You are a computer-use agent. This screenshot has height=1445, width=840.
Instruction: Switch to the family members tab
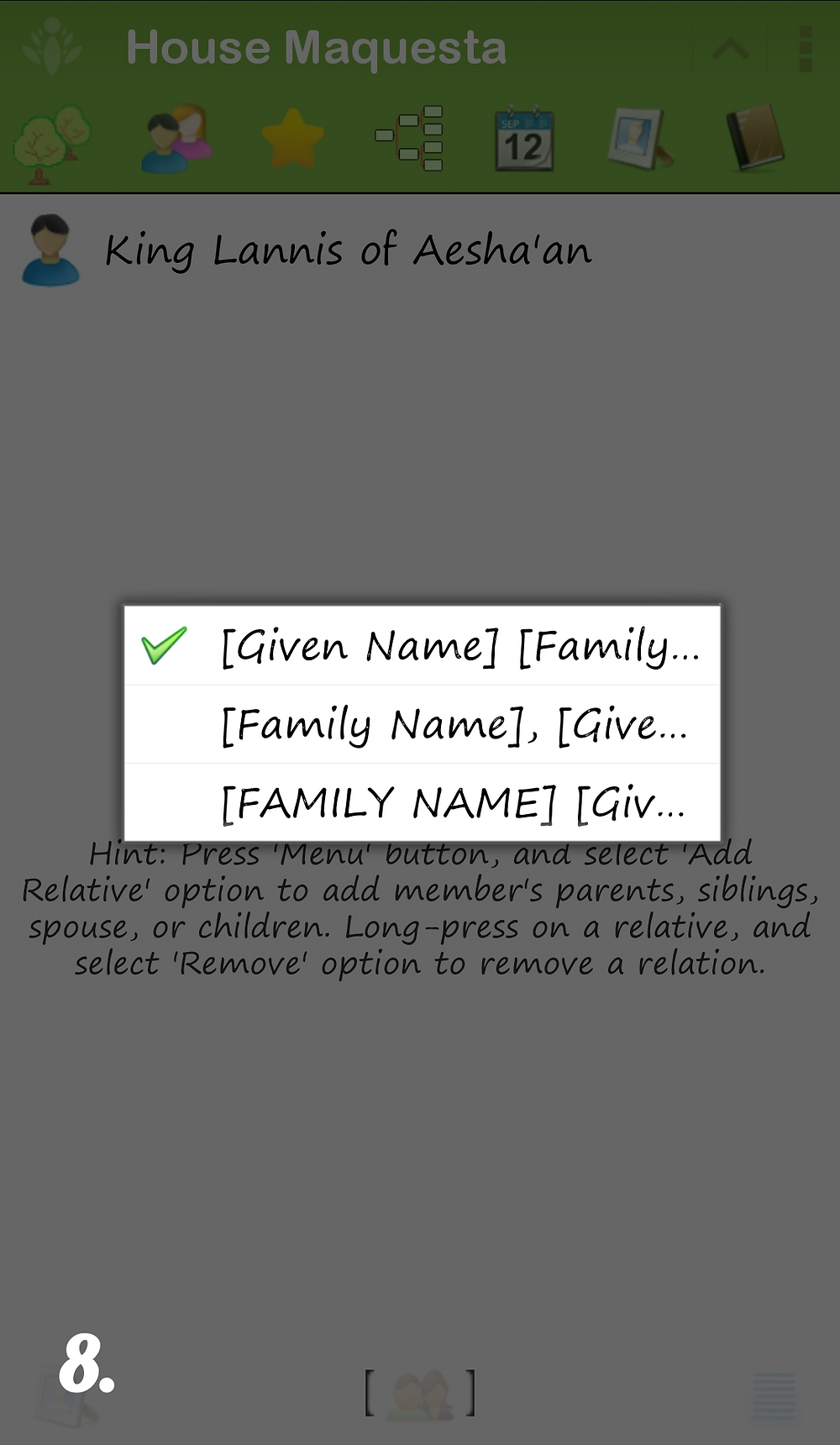177,139
